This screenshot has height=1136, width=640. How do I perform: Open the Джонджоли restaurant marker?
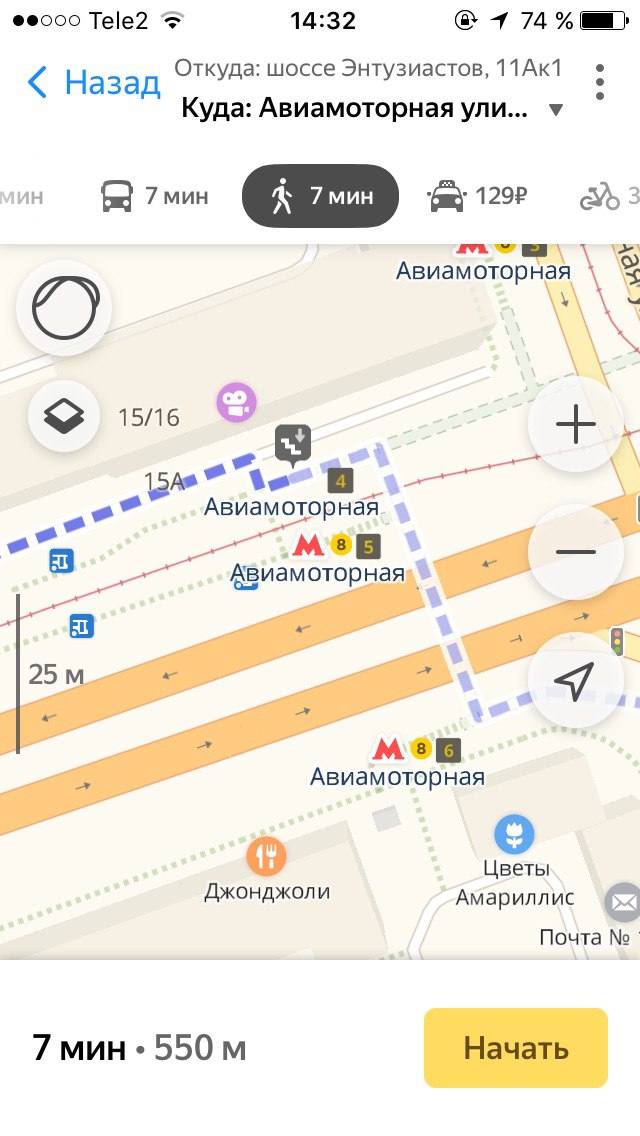pos(267,857)
